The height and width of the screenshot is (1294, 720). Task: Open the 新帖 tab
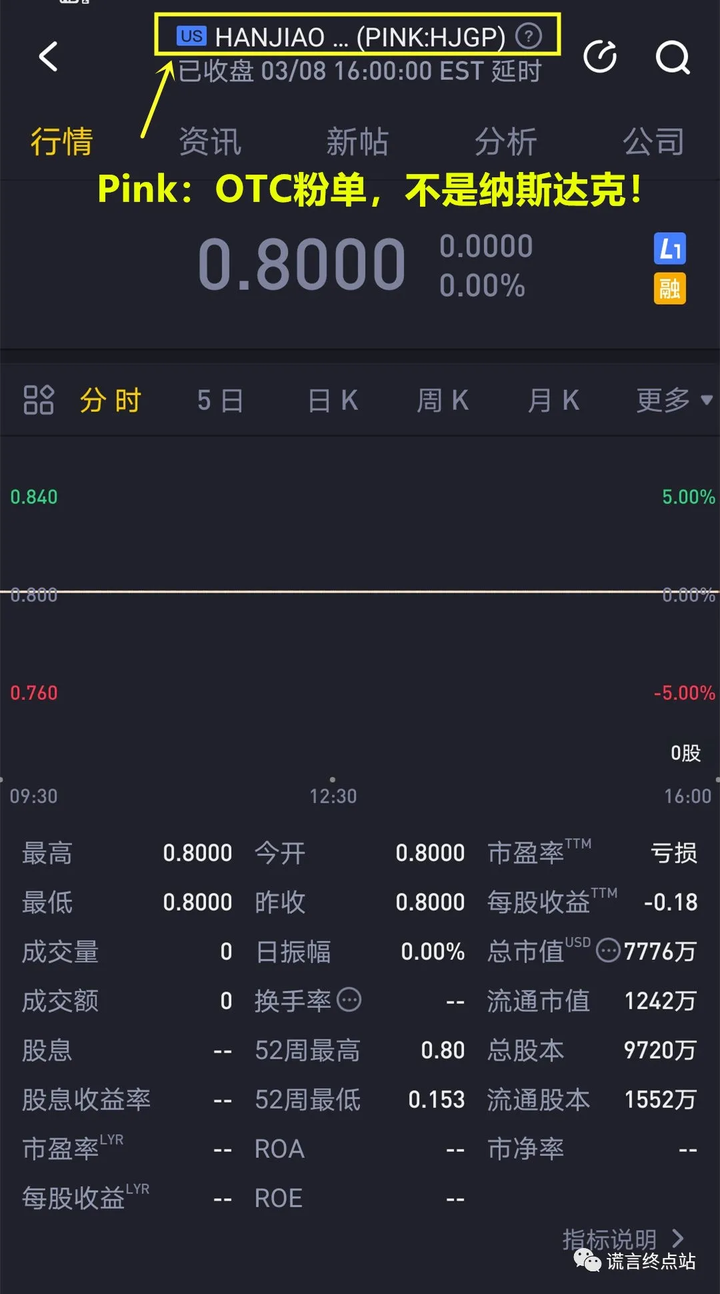click(357, 142)
